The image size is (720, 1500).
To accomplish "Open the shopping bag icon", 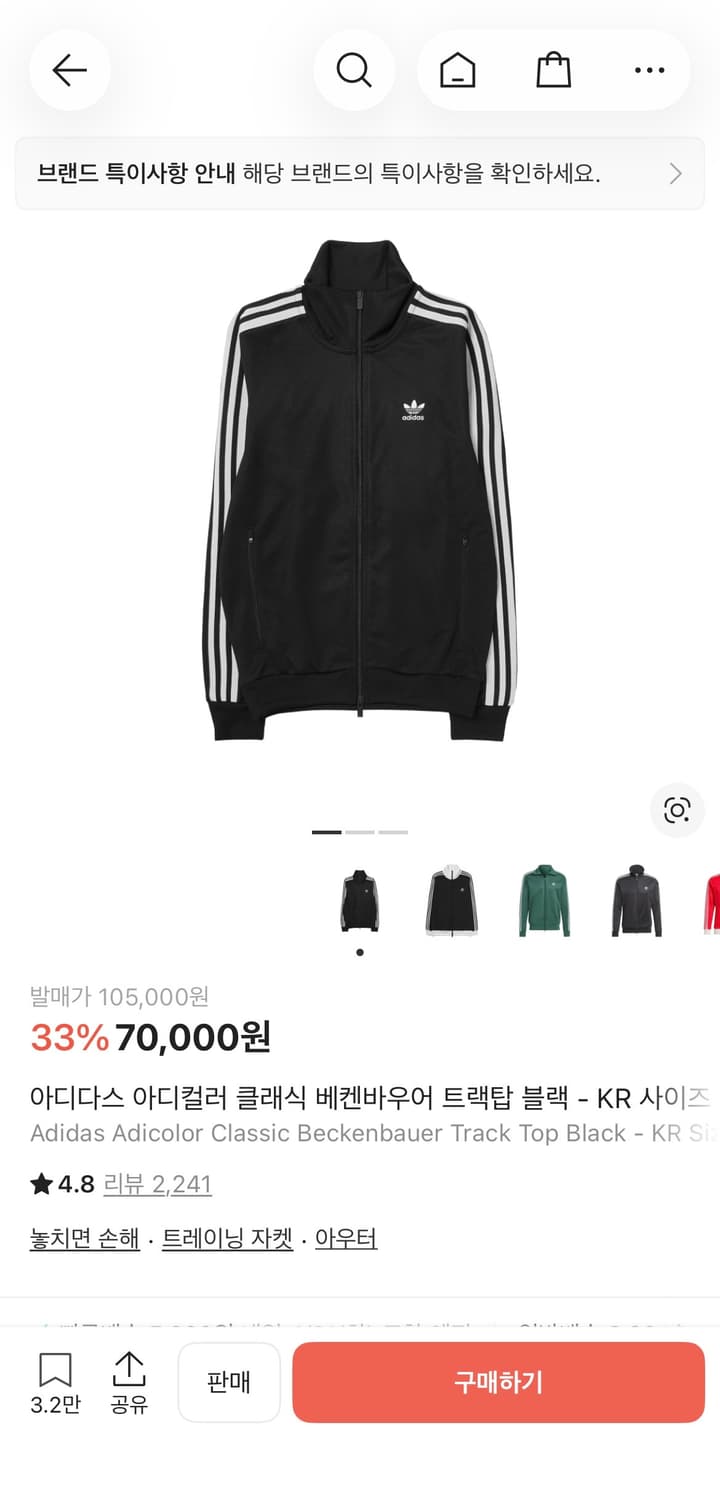I will point(553,70).
